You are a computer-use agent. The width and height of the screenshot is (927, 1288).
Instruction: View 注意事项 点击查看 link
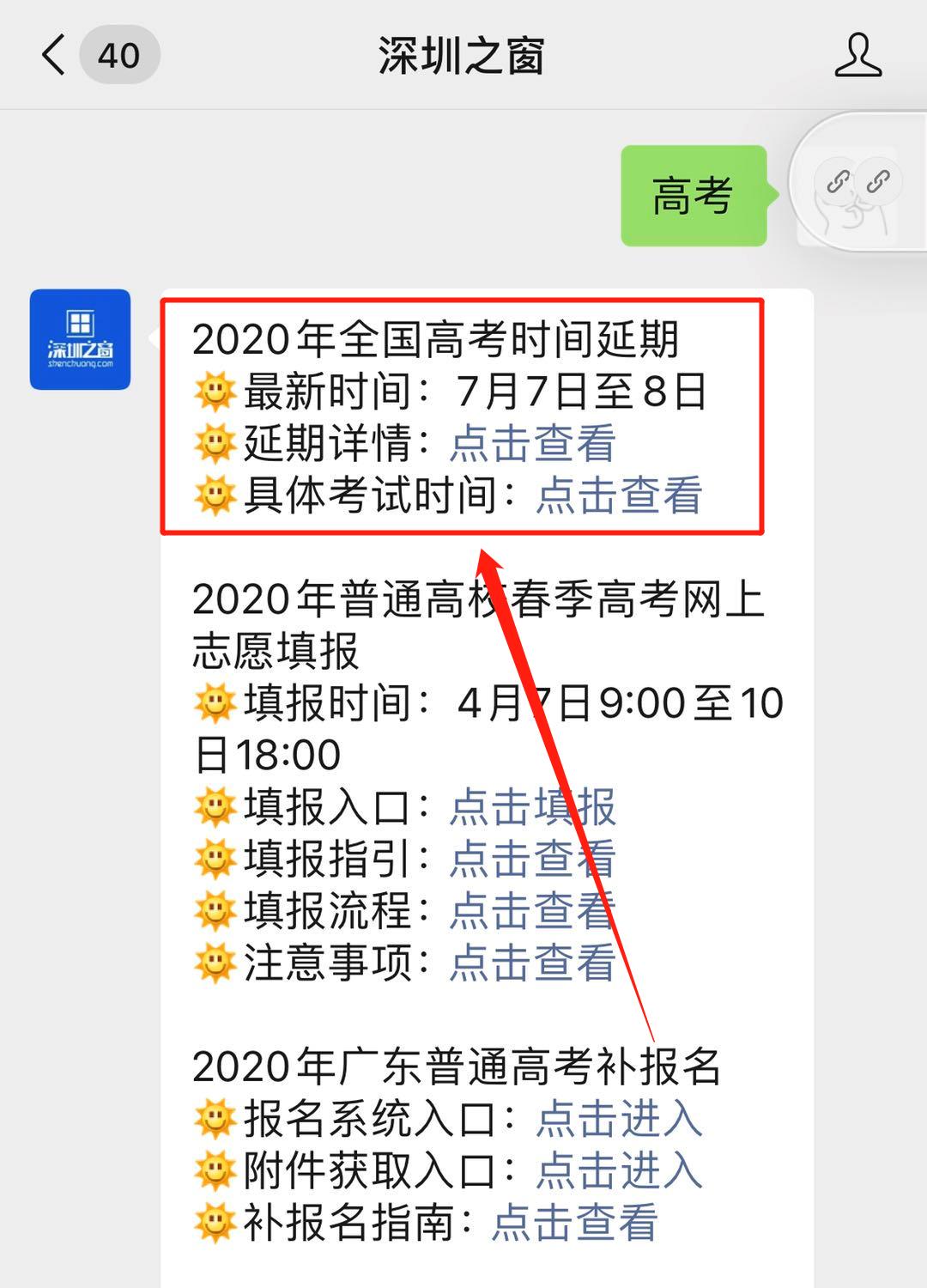(x=532, y=963)
